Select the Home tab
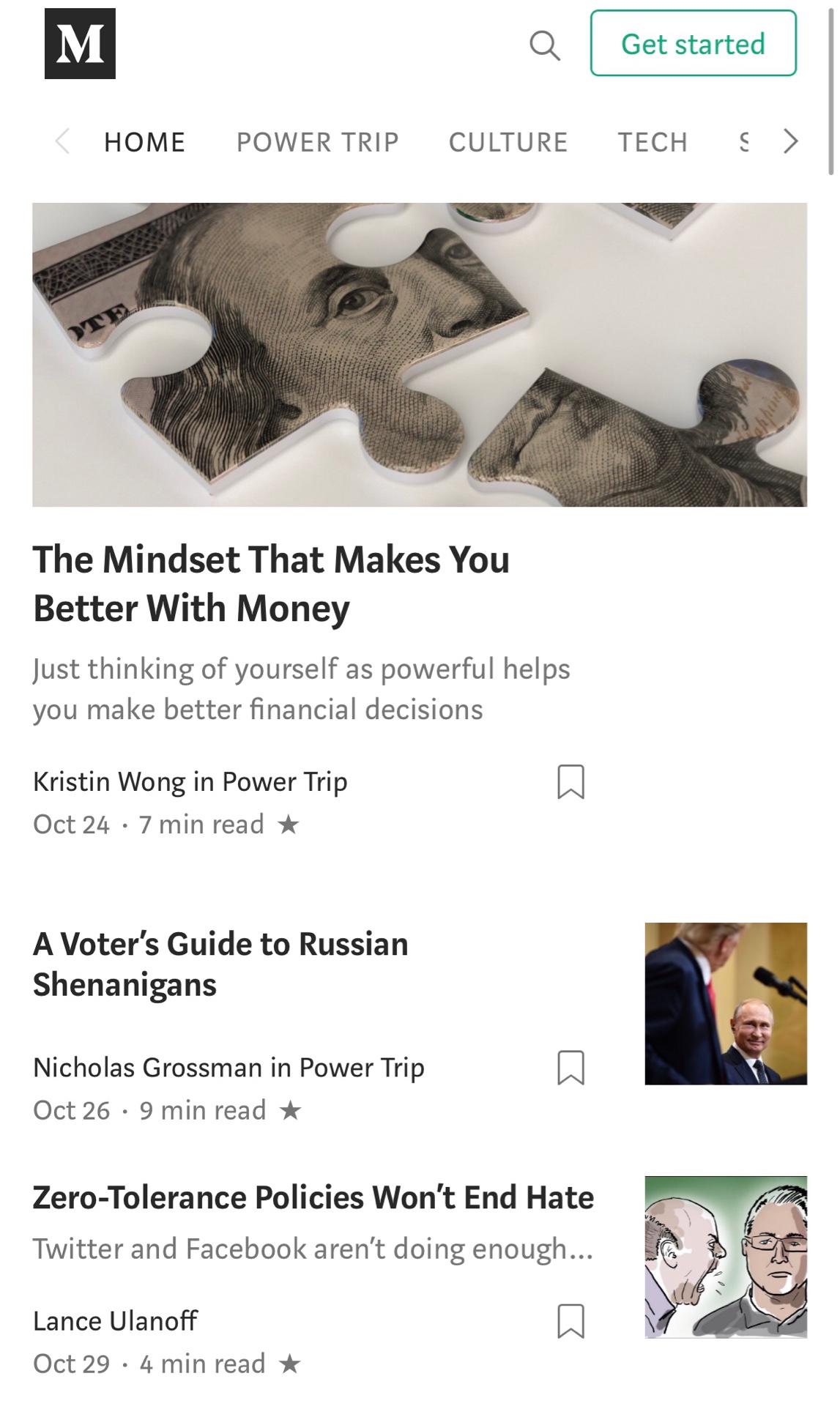840x1406 pixels. coord(145,142)
